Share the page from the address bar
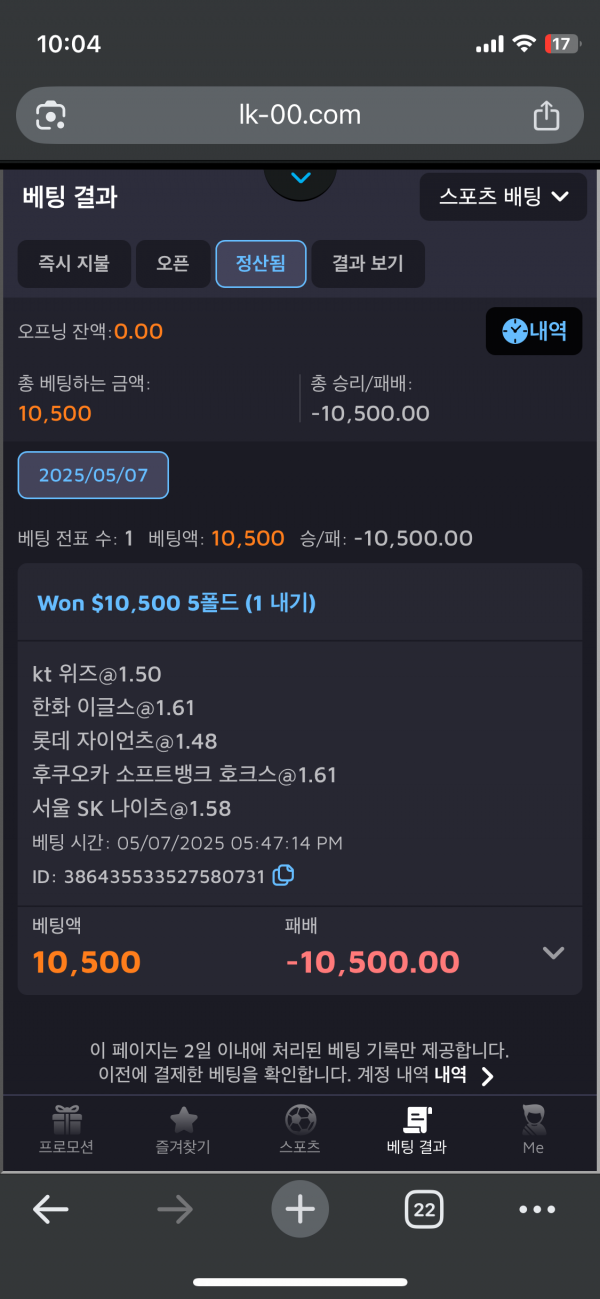 coord(546,116)
